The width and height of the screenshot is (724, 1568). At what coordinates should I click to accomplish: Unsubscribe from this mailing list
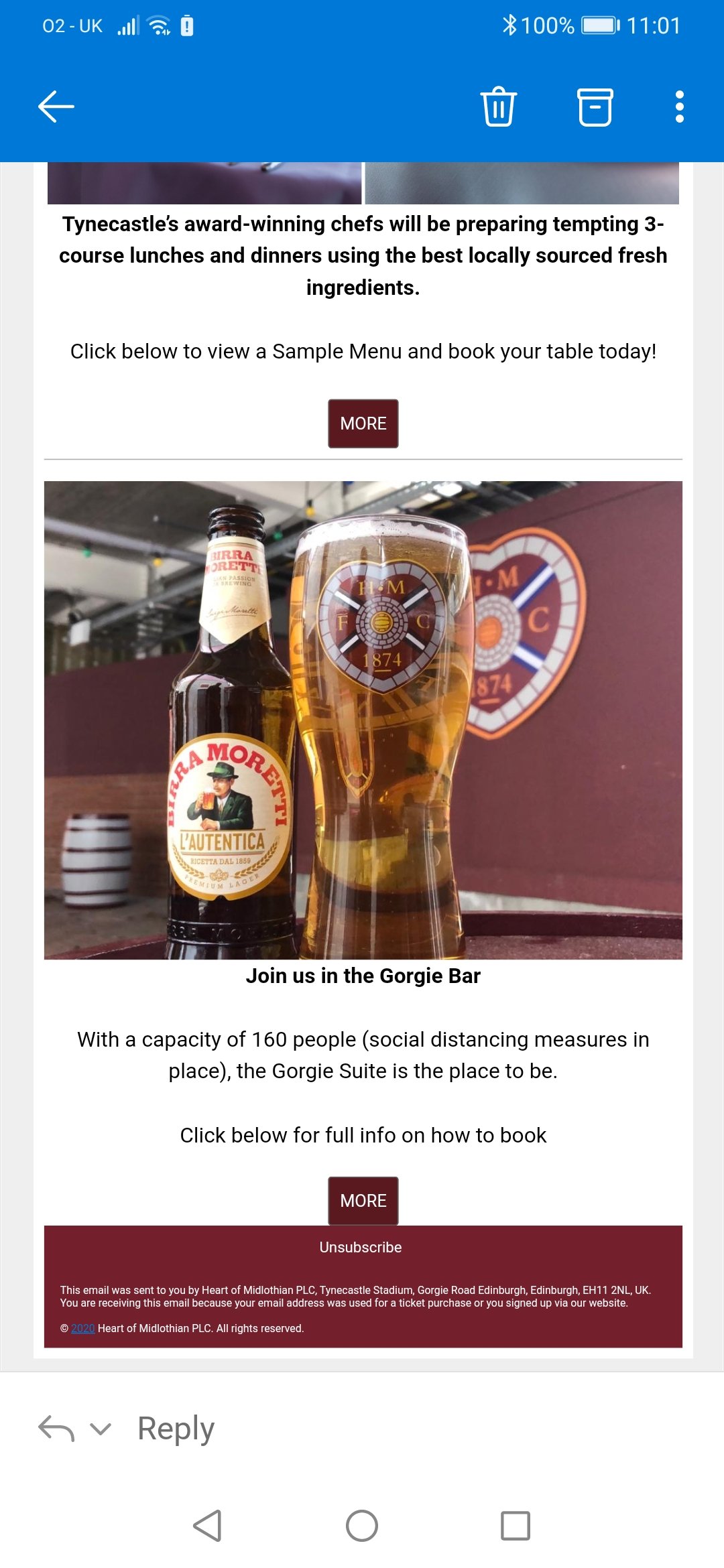click(x=361, y=1247)
